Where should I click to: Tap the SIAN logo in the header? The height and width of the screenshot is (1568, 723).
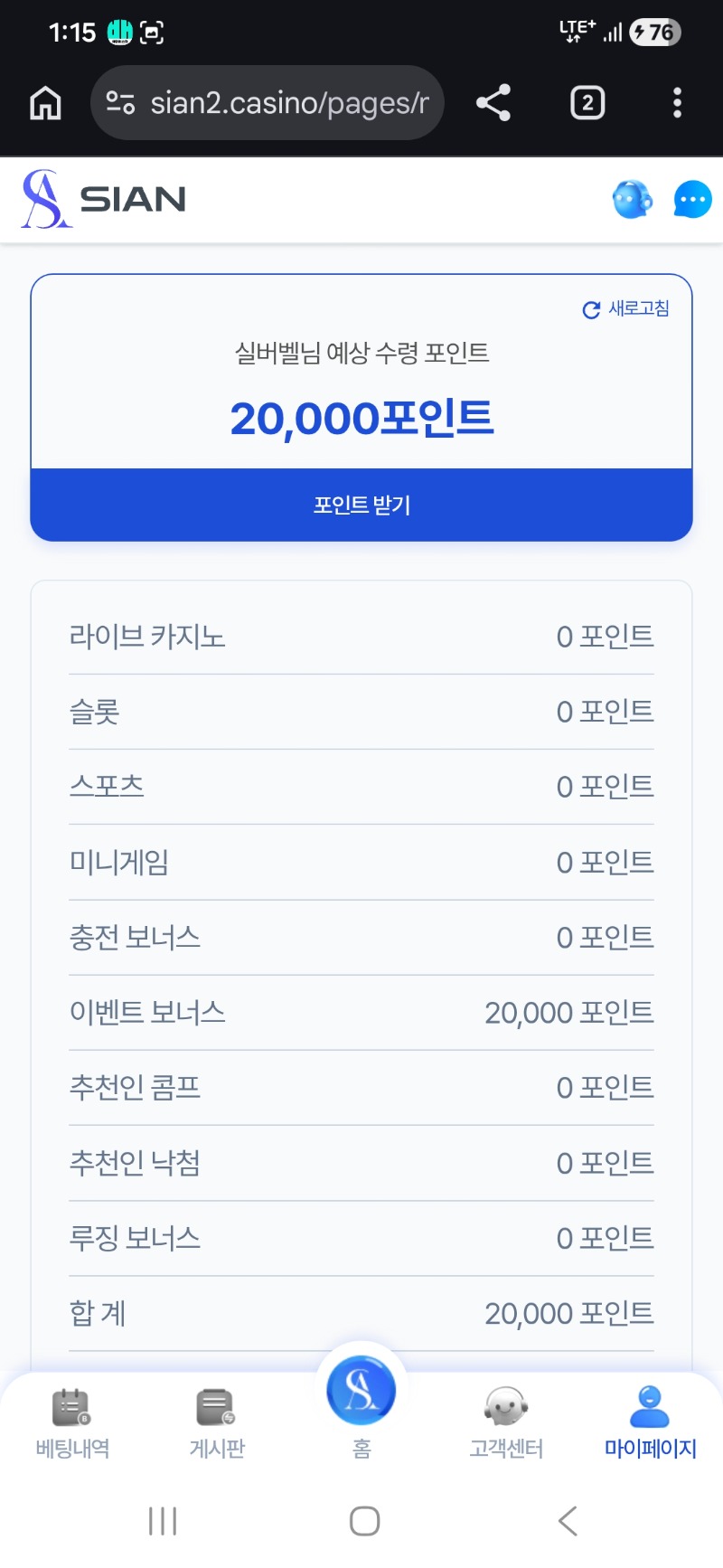(x=104, y=199)
